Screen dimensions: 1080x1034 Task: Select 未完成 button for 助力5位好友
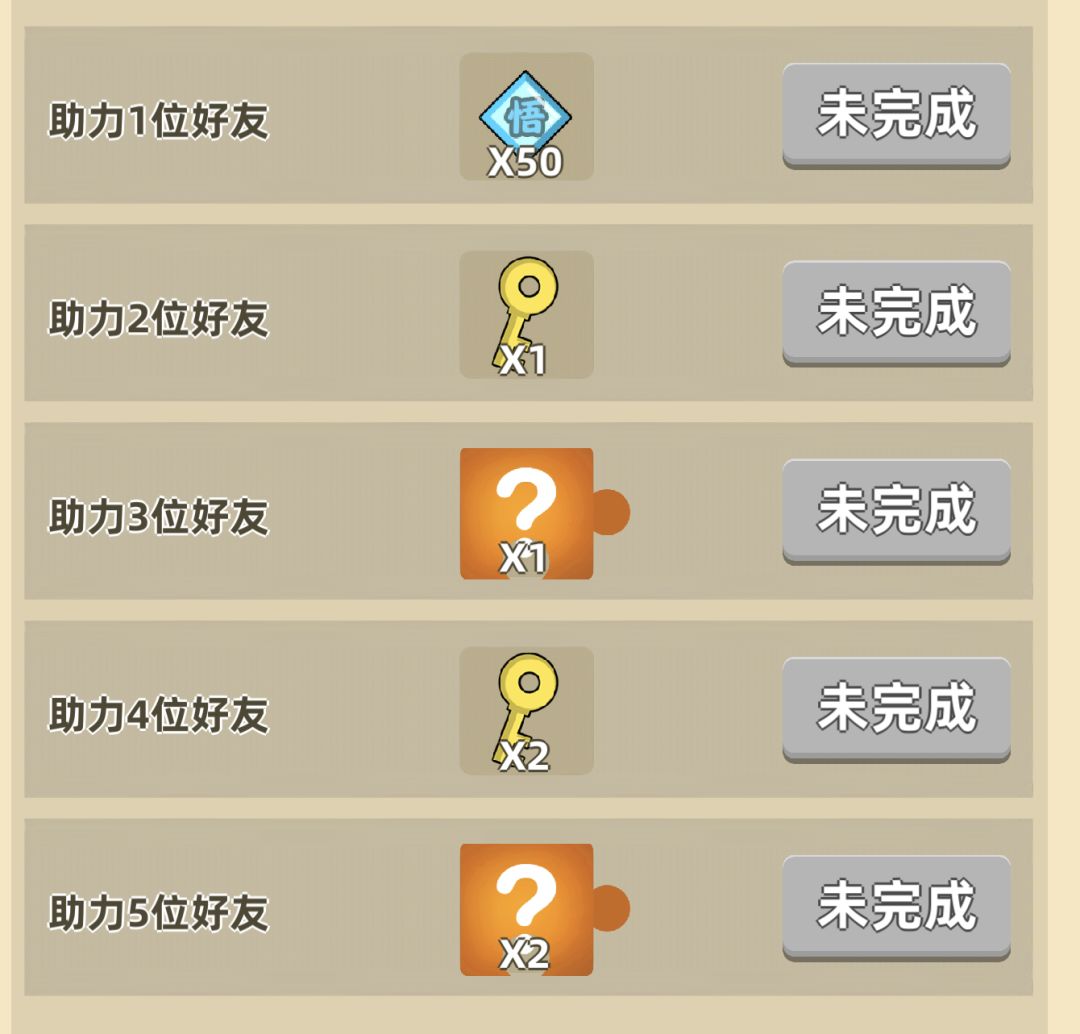896,908
